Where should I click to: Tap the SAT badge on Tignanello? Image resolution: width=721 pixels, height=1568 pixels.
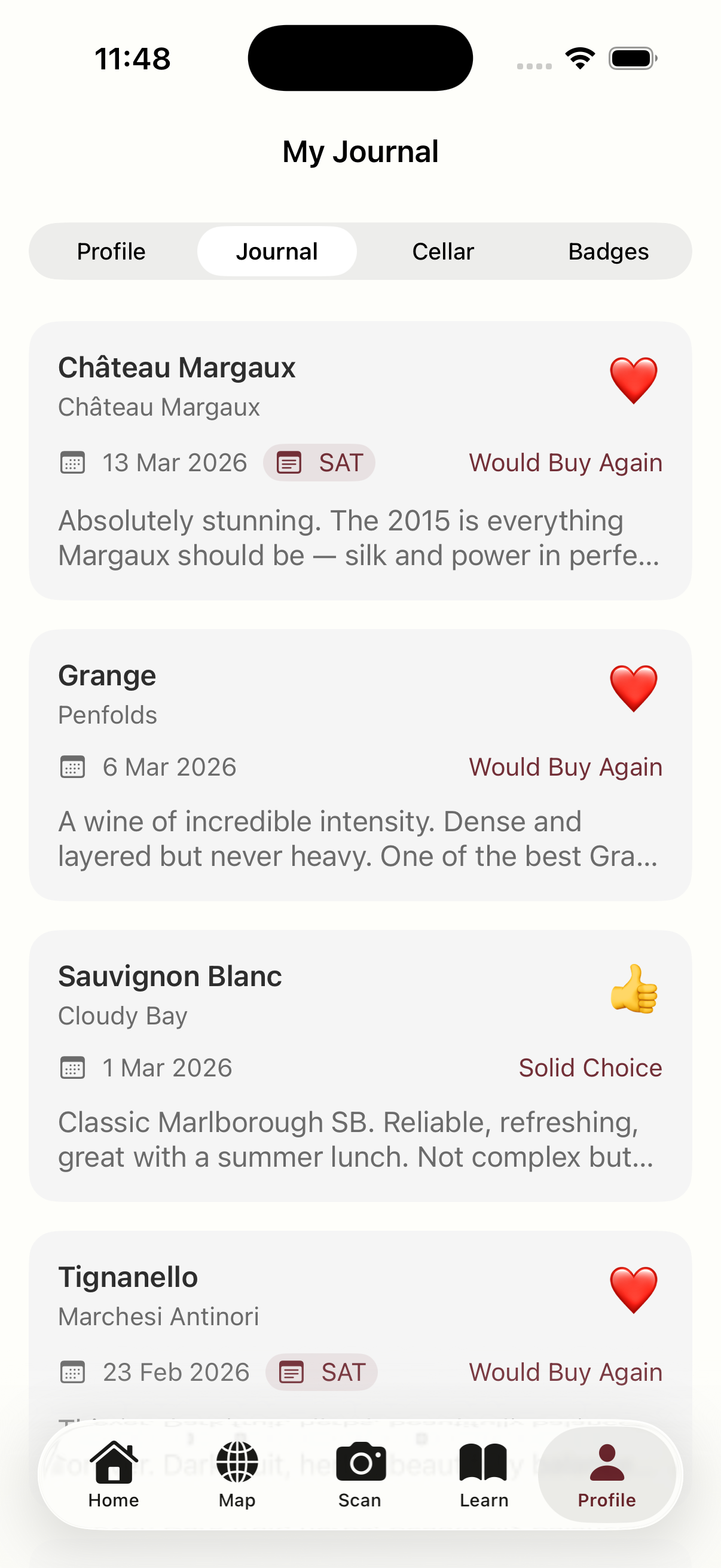(321, 1372)
